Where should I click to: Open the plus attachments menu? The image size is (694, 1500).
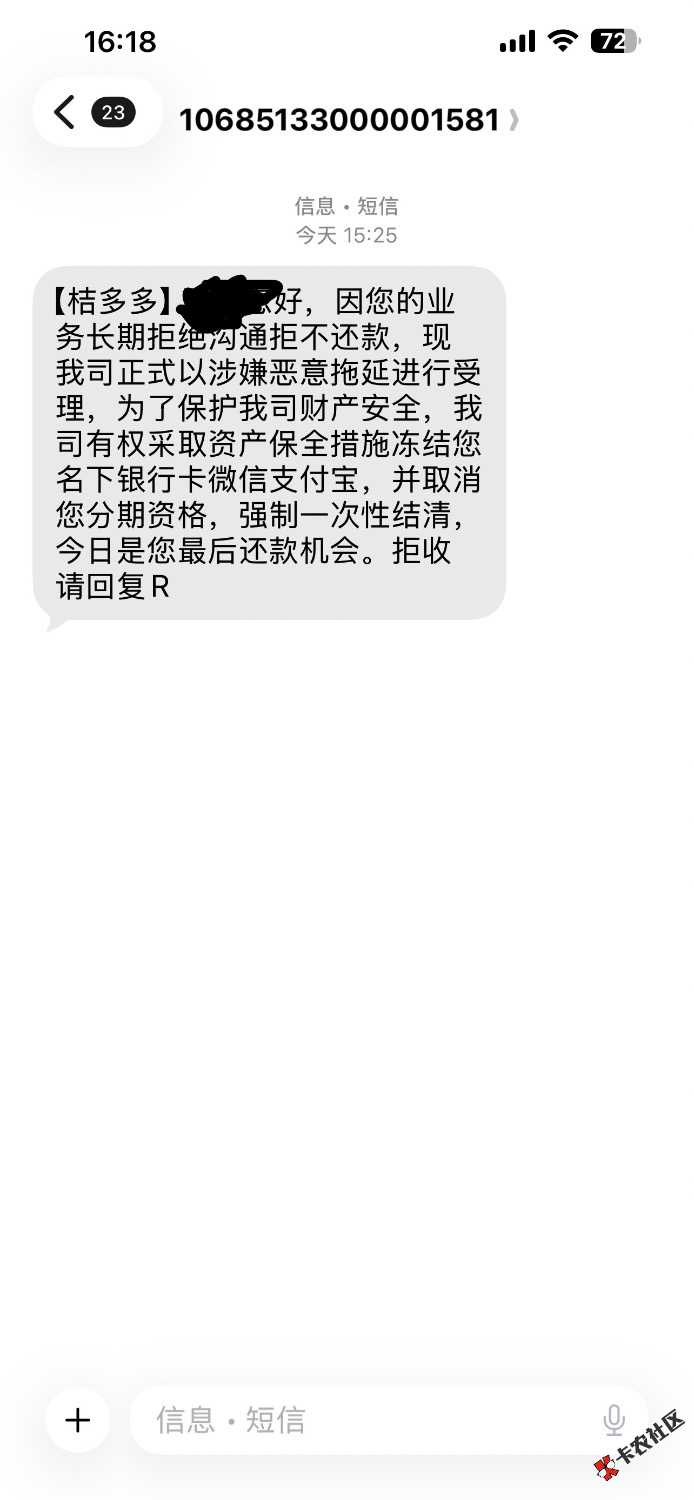point(78,1420)
